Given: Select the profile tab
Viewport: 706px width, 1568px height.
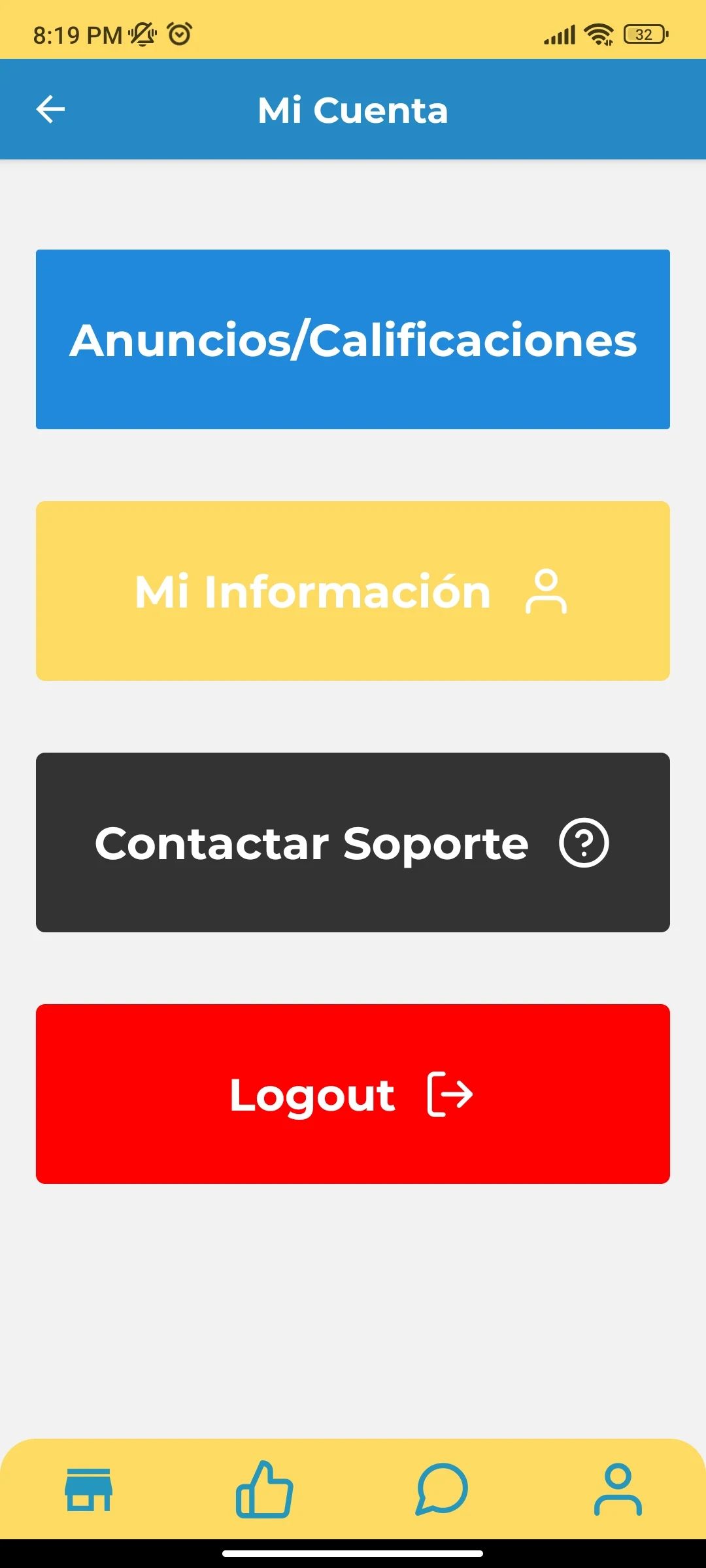Looking at the screenshot, I should coord(618,1489).
